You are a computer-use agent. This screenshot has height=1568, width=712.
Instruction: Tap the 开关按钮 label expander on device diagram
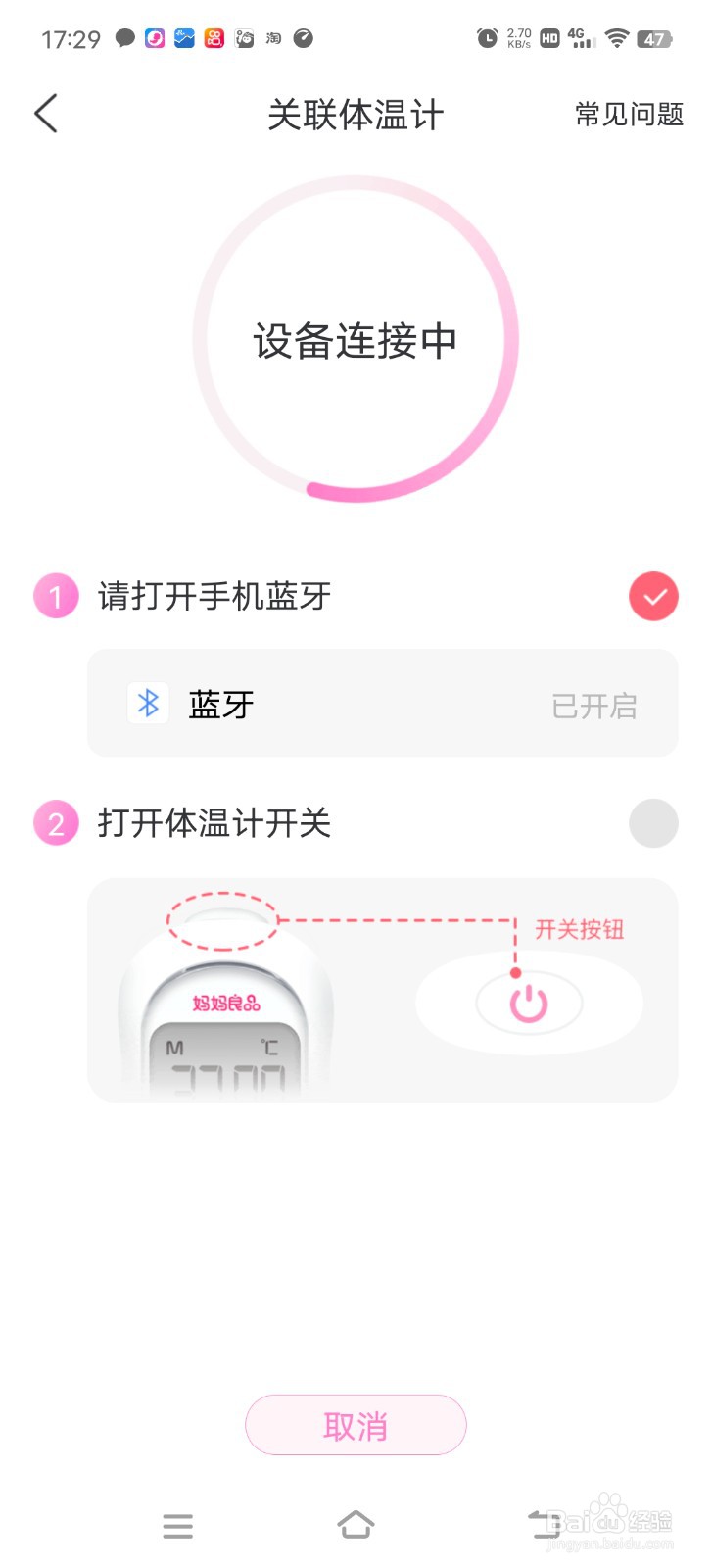point(578,929)
